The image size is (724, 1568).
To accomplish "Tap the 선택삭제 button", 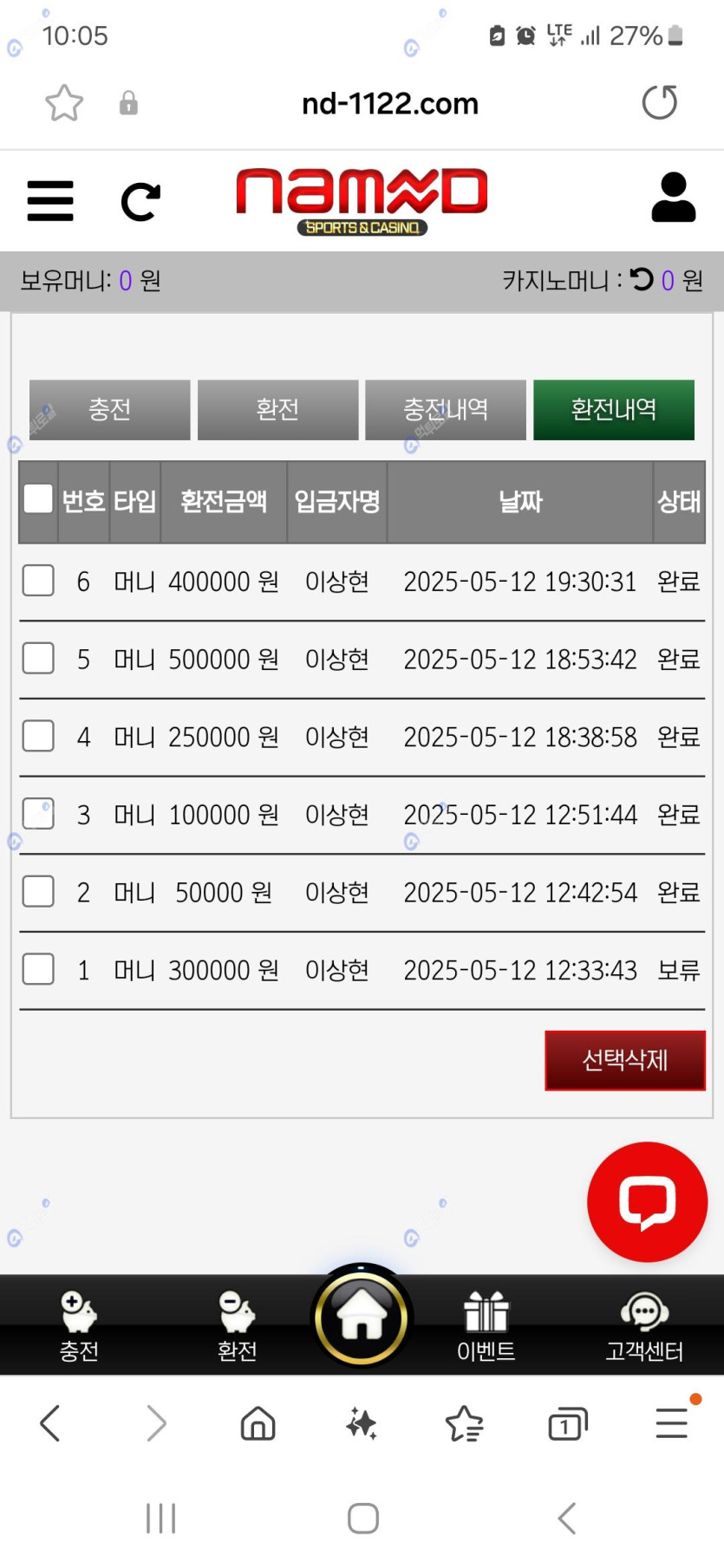I will [624, 1060].
